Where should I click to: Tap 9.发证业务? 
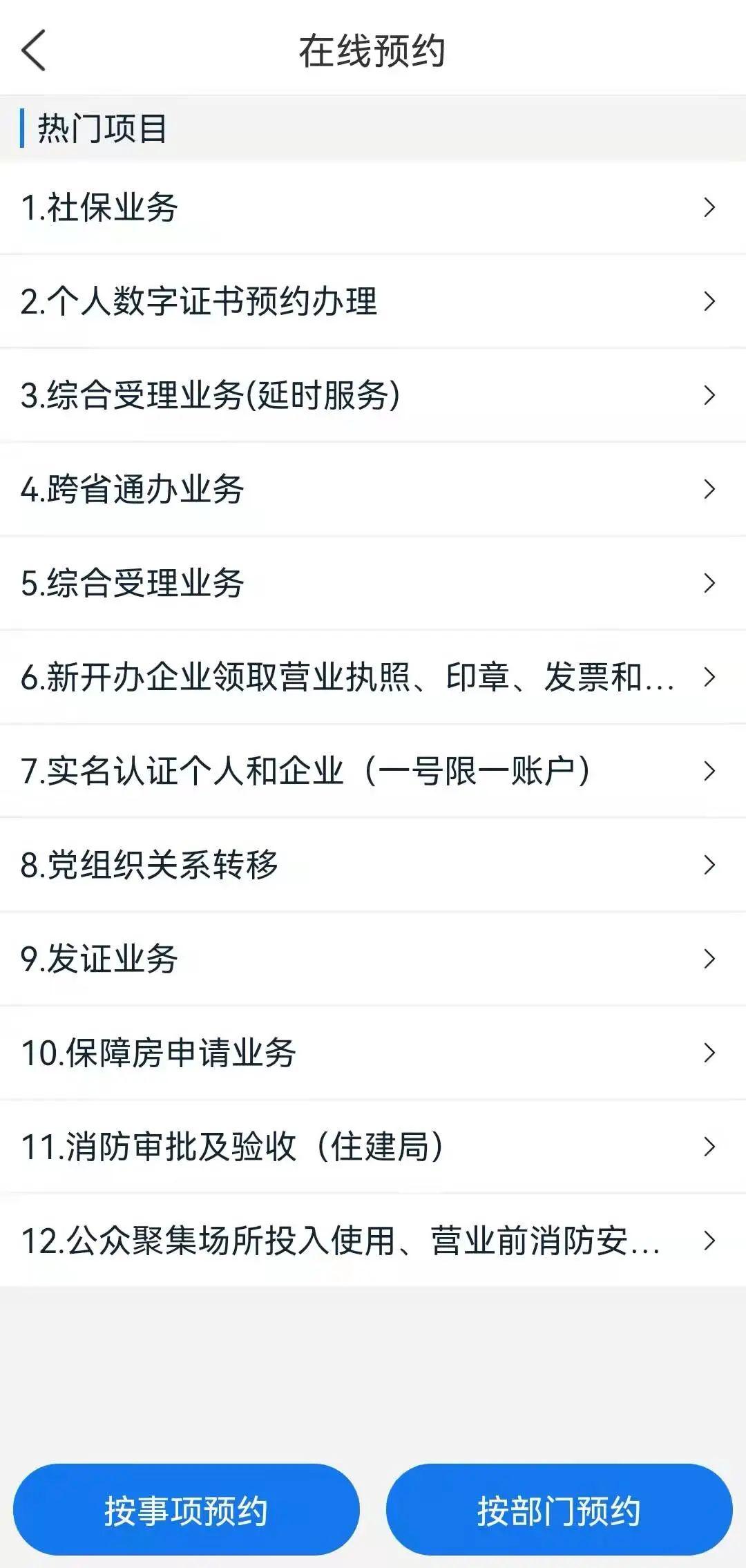pos(373,959)
